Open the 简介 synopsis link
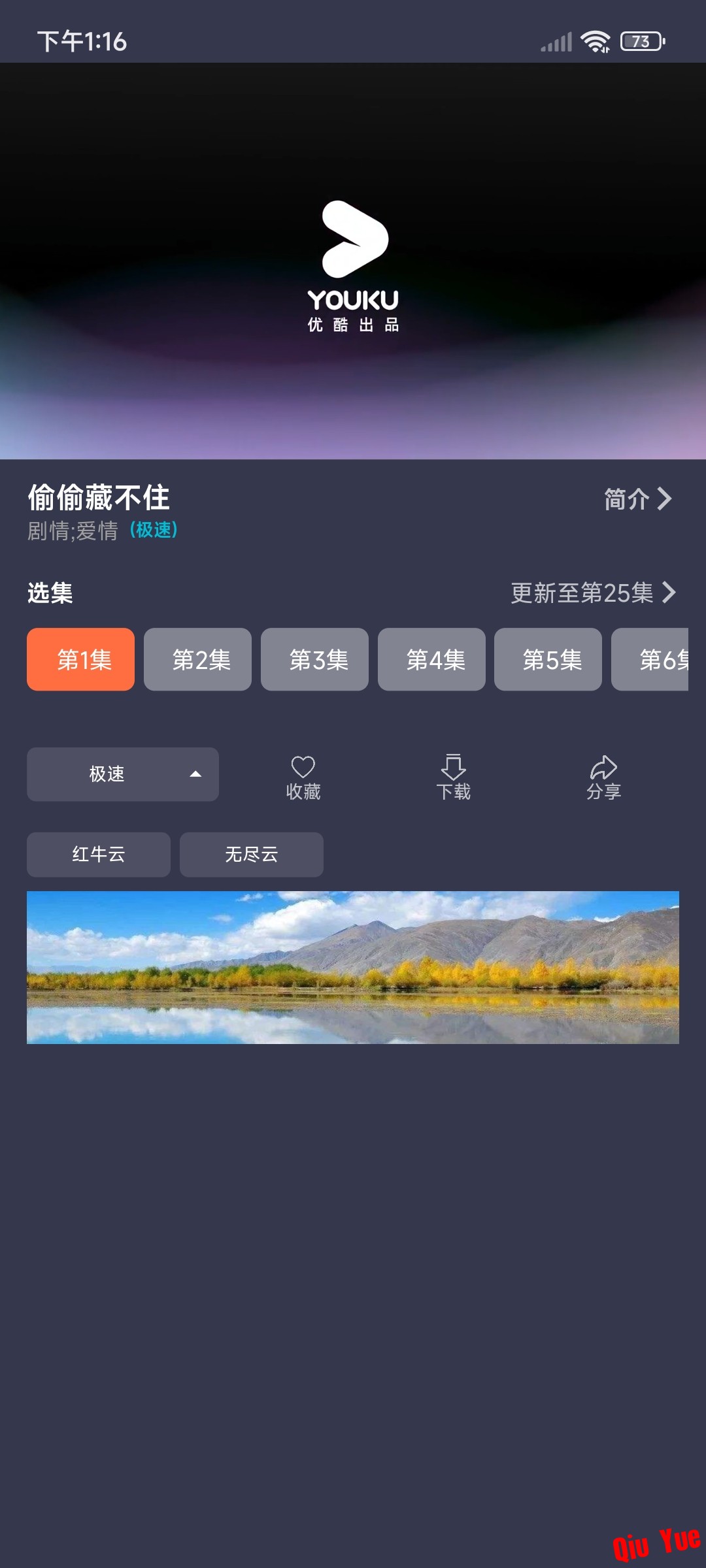 pos(637,499)
